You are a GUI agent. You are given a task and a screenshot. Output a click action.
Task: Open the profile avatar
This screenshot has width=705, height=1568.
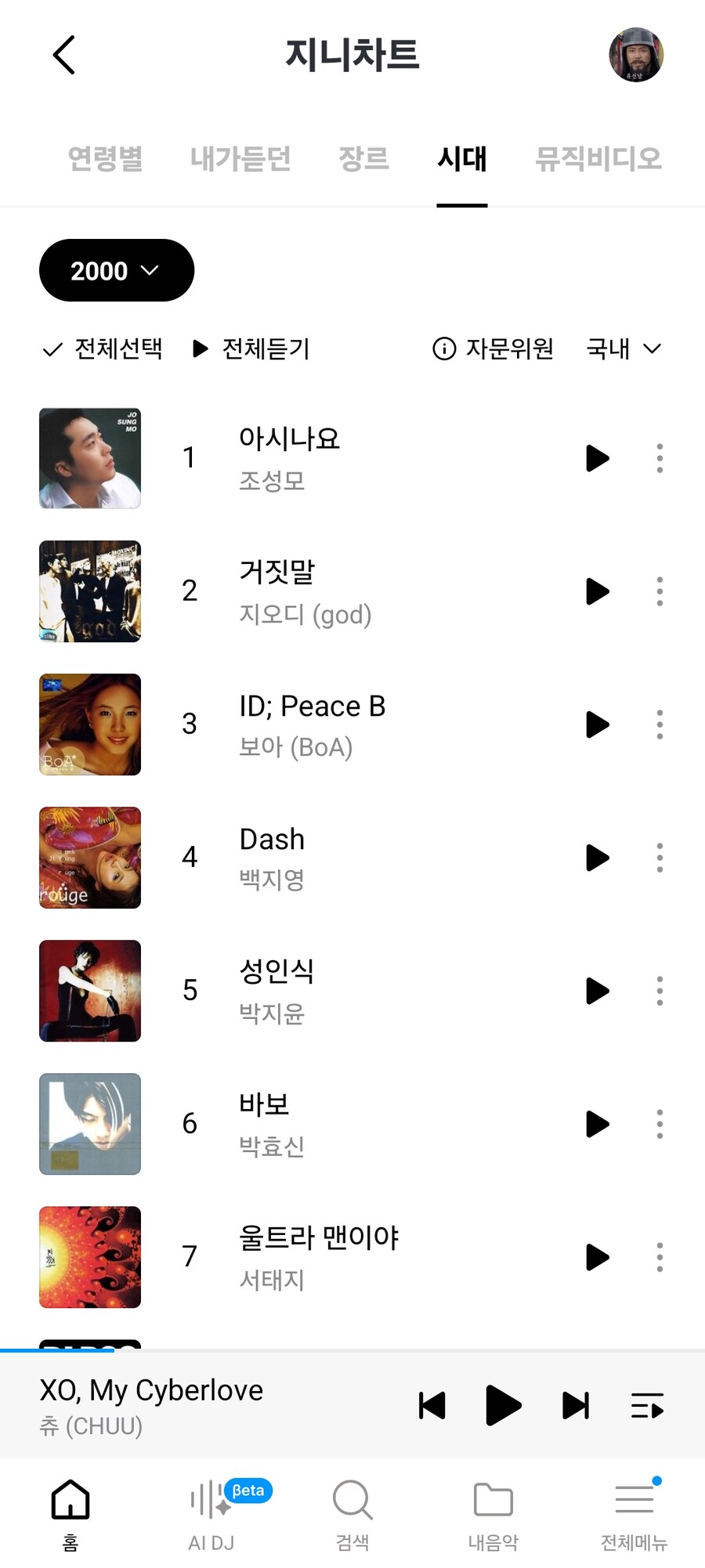click(x=636, y=55)
